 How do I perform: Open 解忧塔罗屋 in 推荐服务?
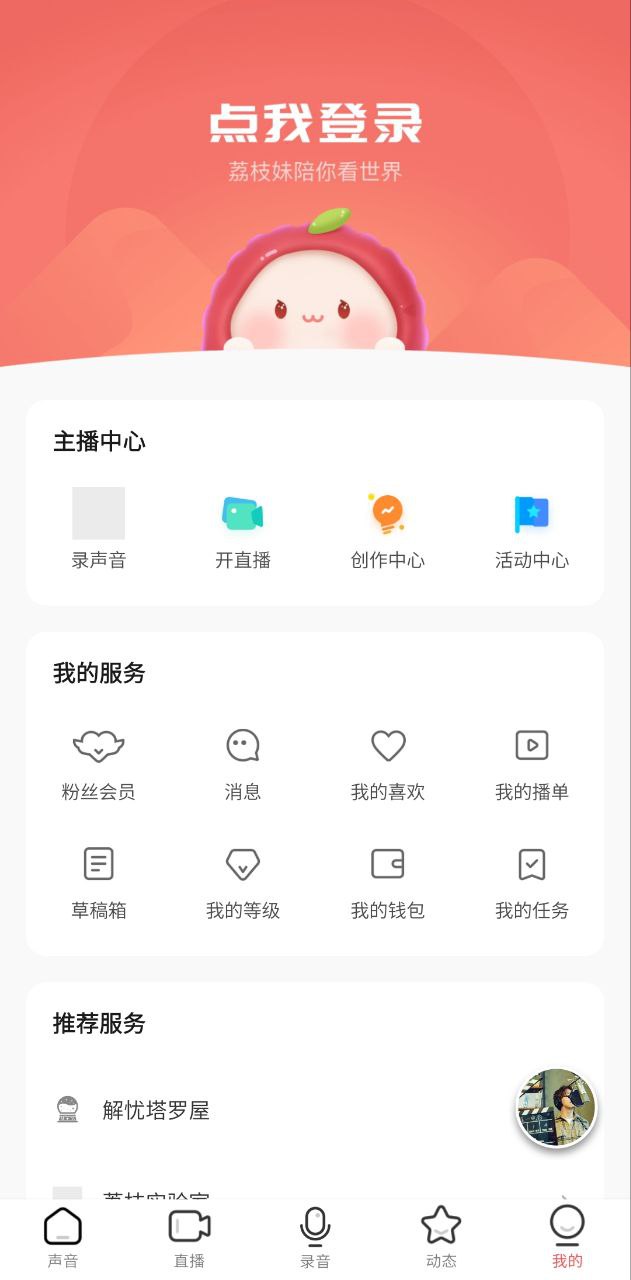point(156,1110)
